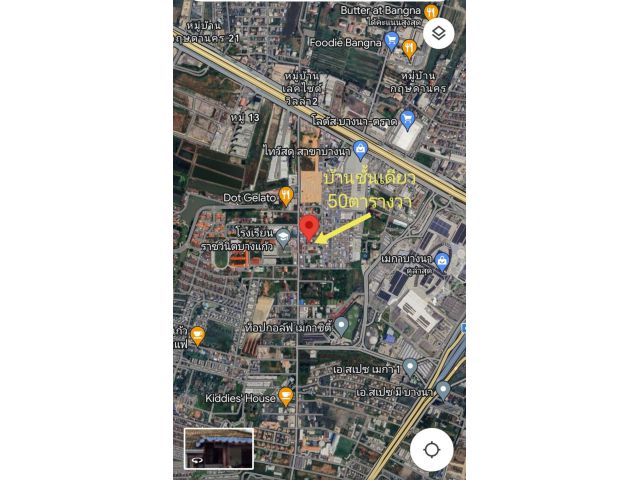Open the map layers button
Viewport: 640px width, 480px height.
(438, 33)
